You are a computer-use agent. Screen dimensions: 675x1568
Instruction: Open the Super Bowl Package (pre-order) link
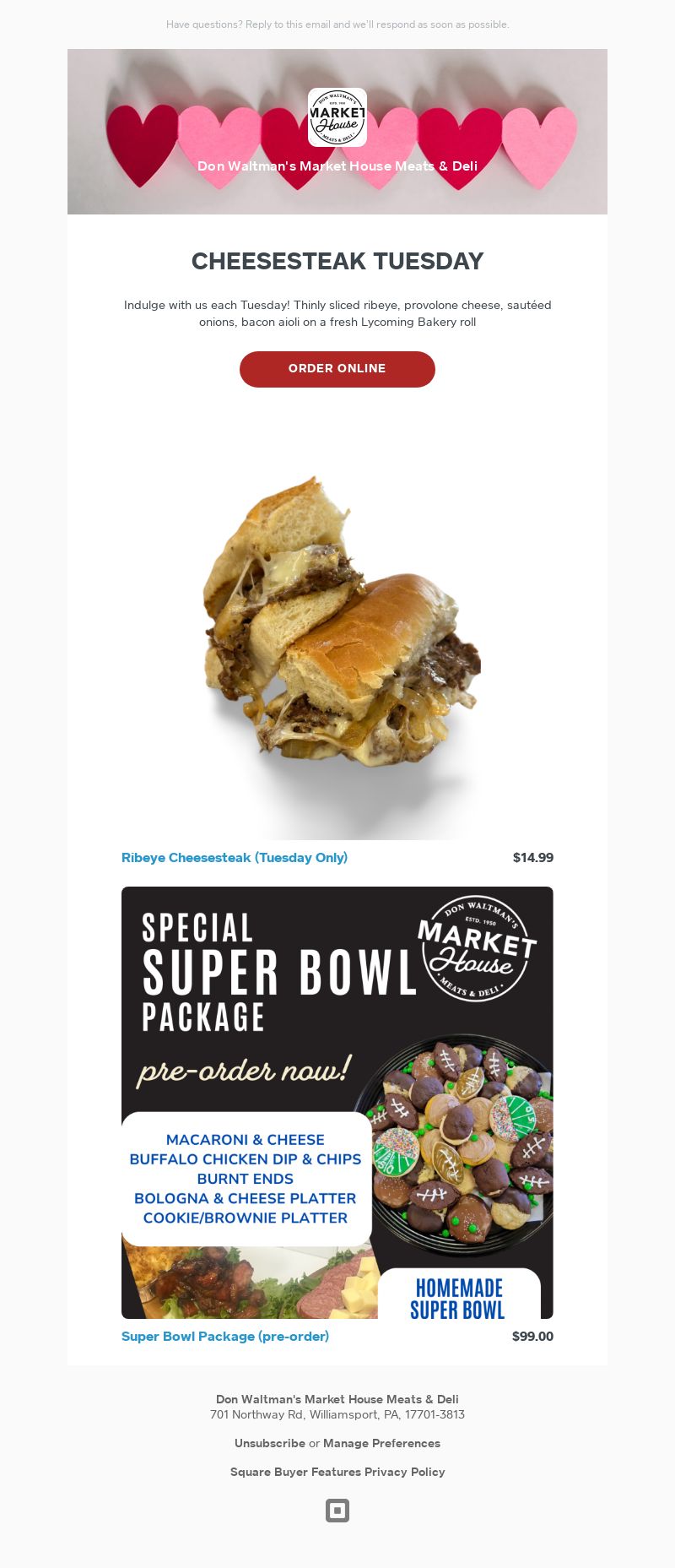(x=225, y=1337)
